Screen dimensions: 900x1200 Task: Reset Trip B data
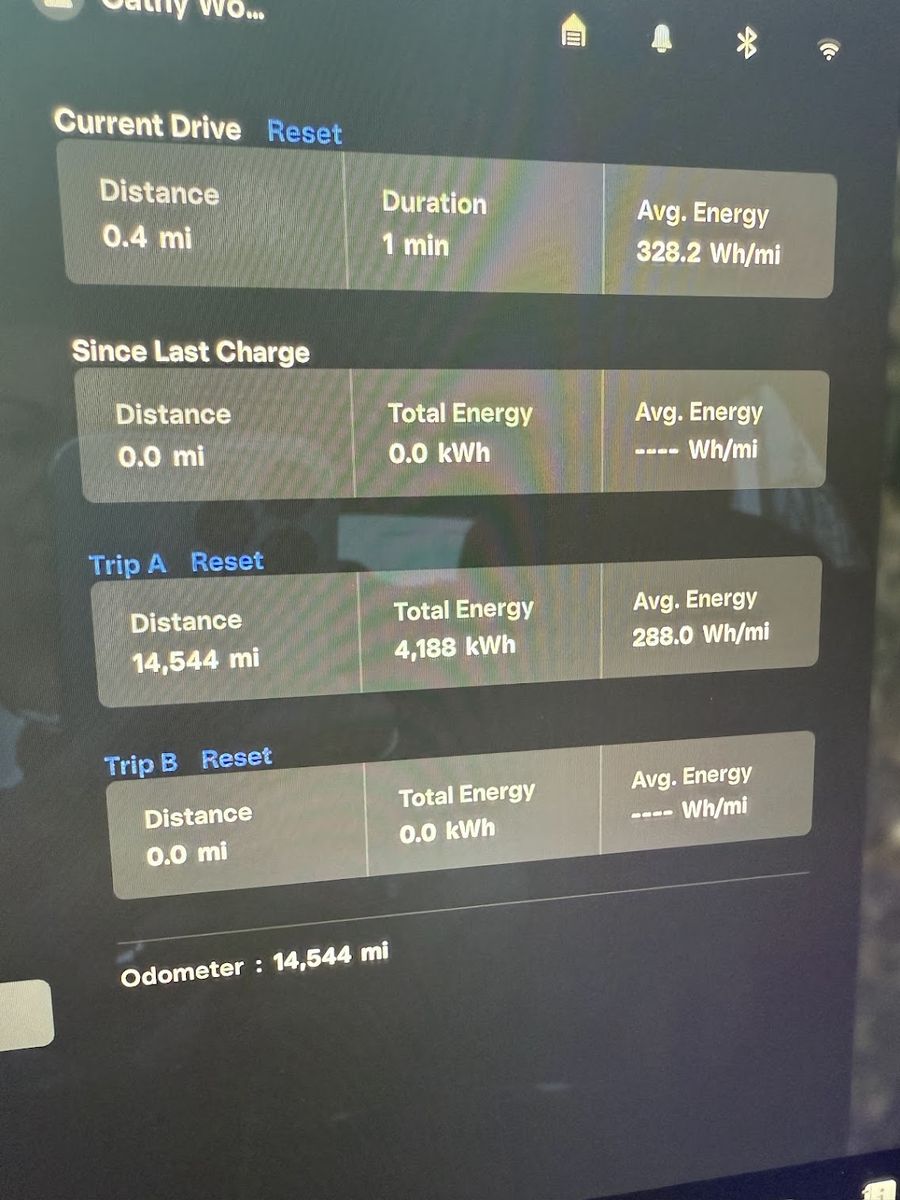click(x=236, y=759)
